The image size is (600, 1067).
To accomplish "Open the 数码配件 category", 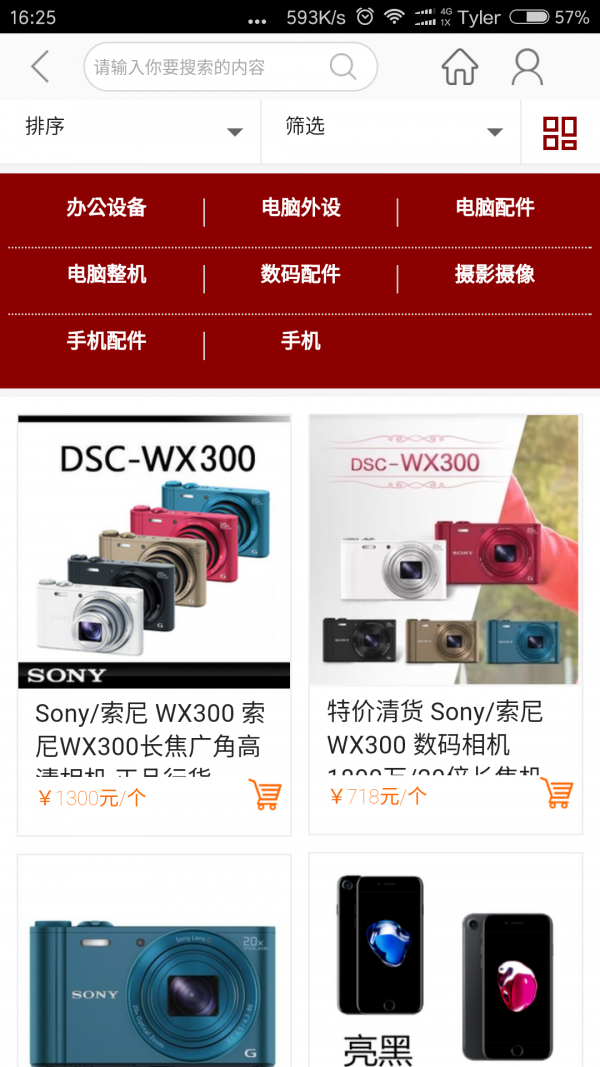I will 301,274.
